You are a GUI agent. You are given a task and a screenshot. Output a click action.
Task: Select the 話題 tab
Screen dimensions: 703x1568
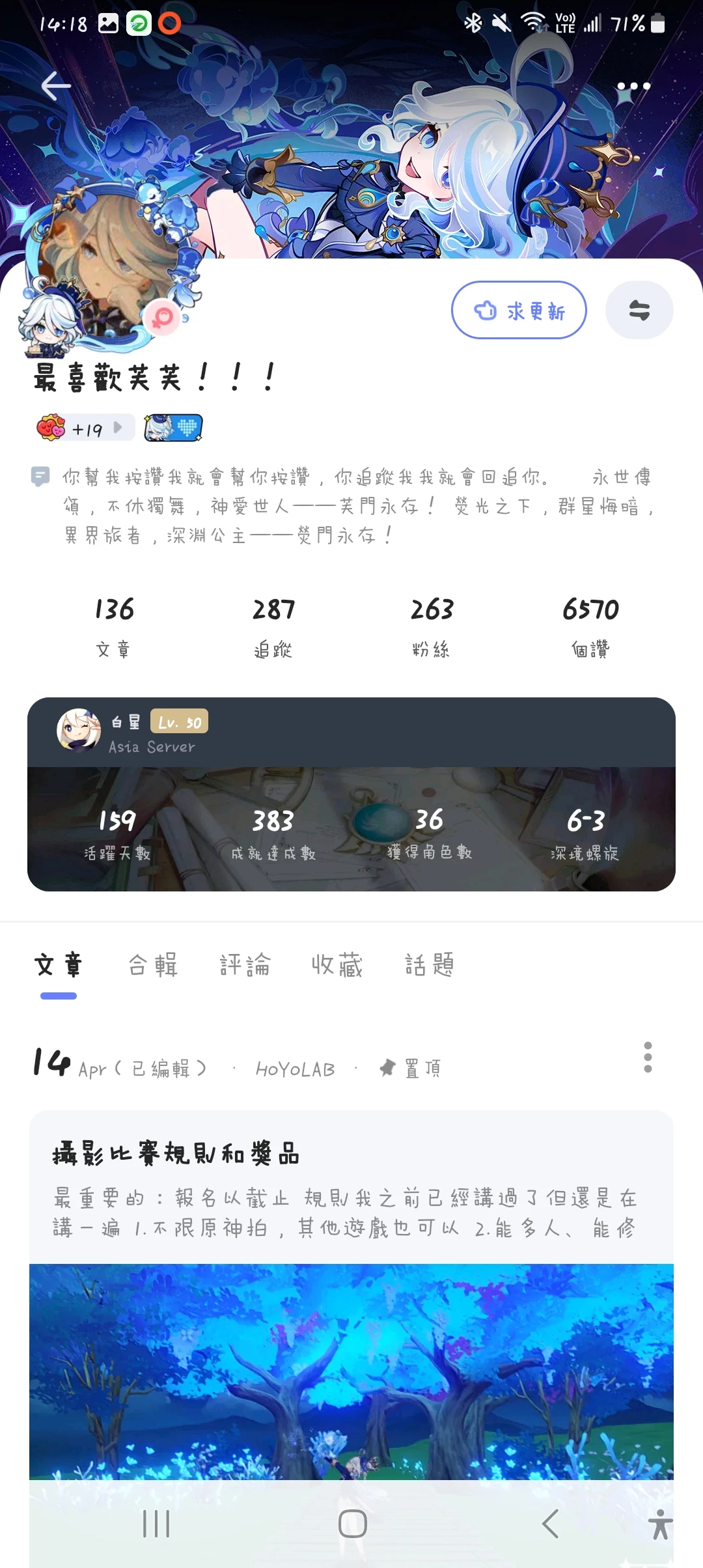click(430, 966)
